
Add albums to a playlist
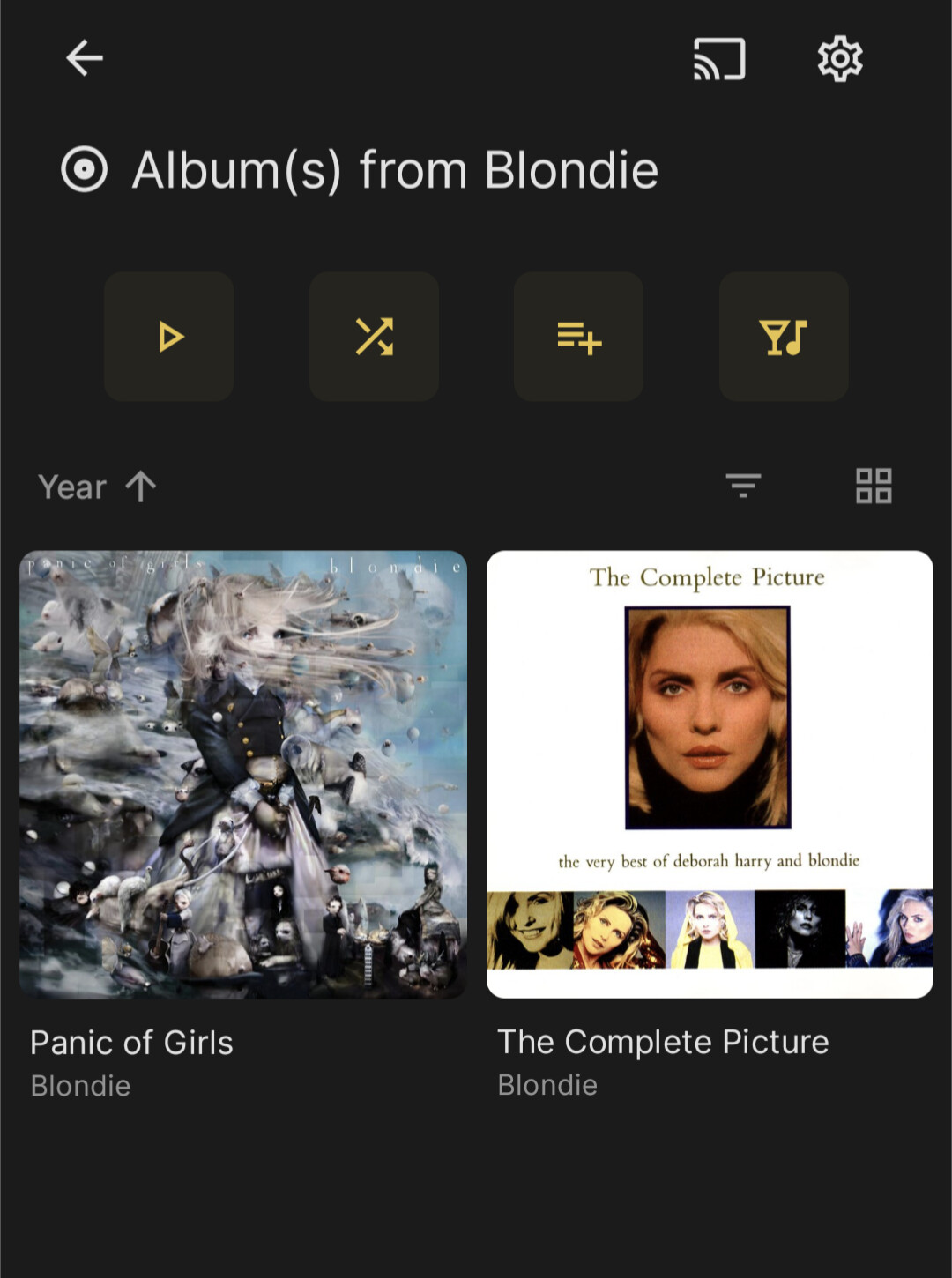click(x=578, y=337)
